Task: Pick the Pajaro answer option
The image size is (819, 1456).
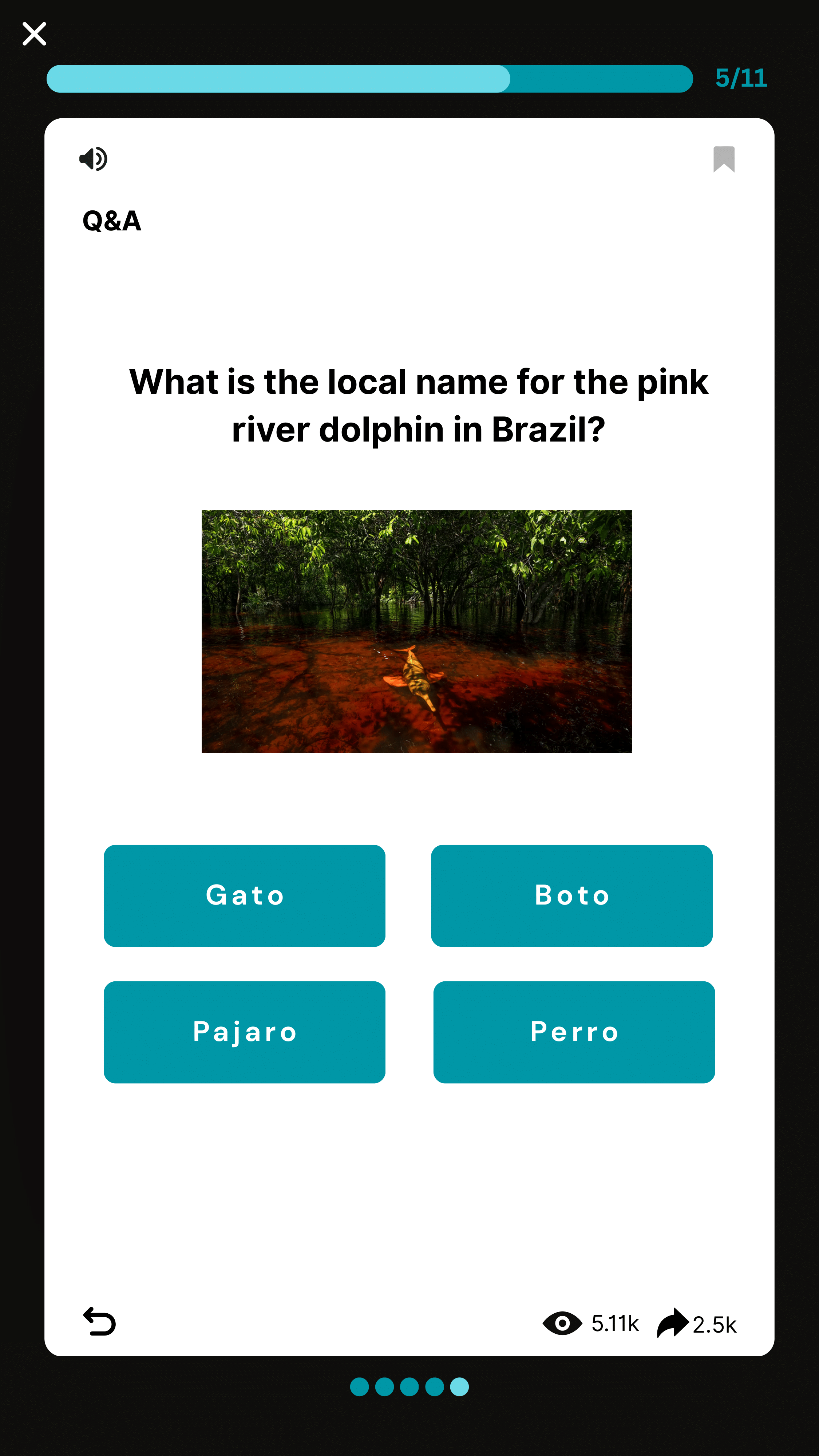Action: click(x=244, y=1032)
